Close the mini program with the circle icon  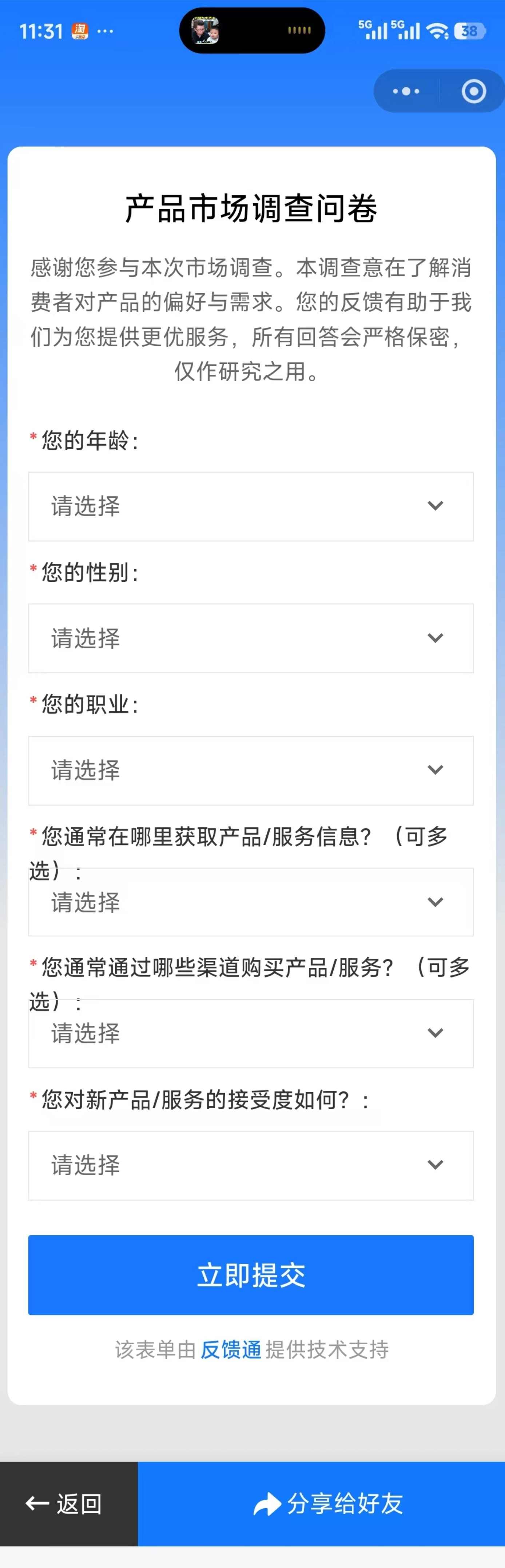[x=473, y=91]
